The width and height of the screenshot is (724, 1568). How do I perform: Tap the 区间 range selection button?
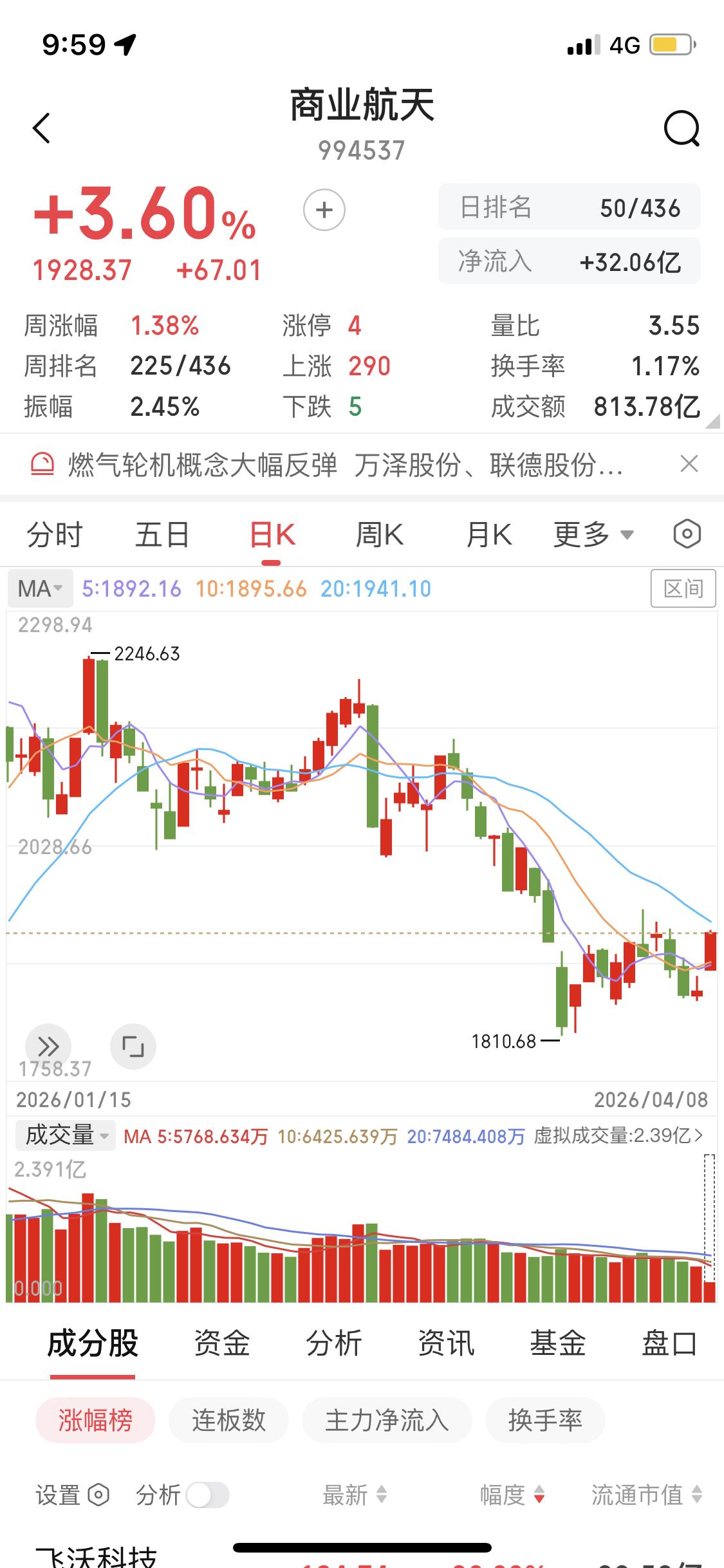[684, 588]
